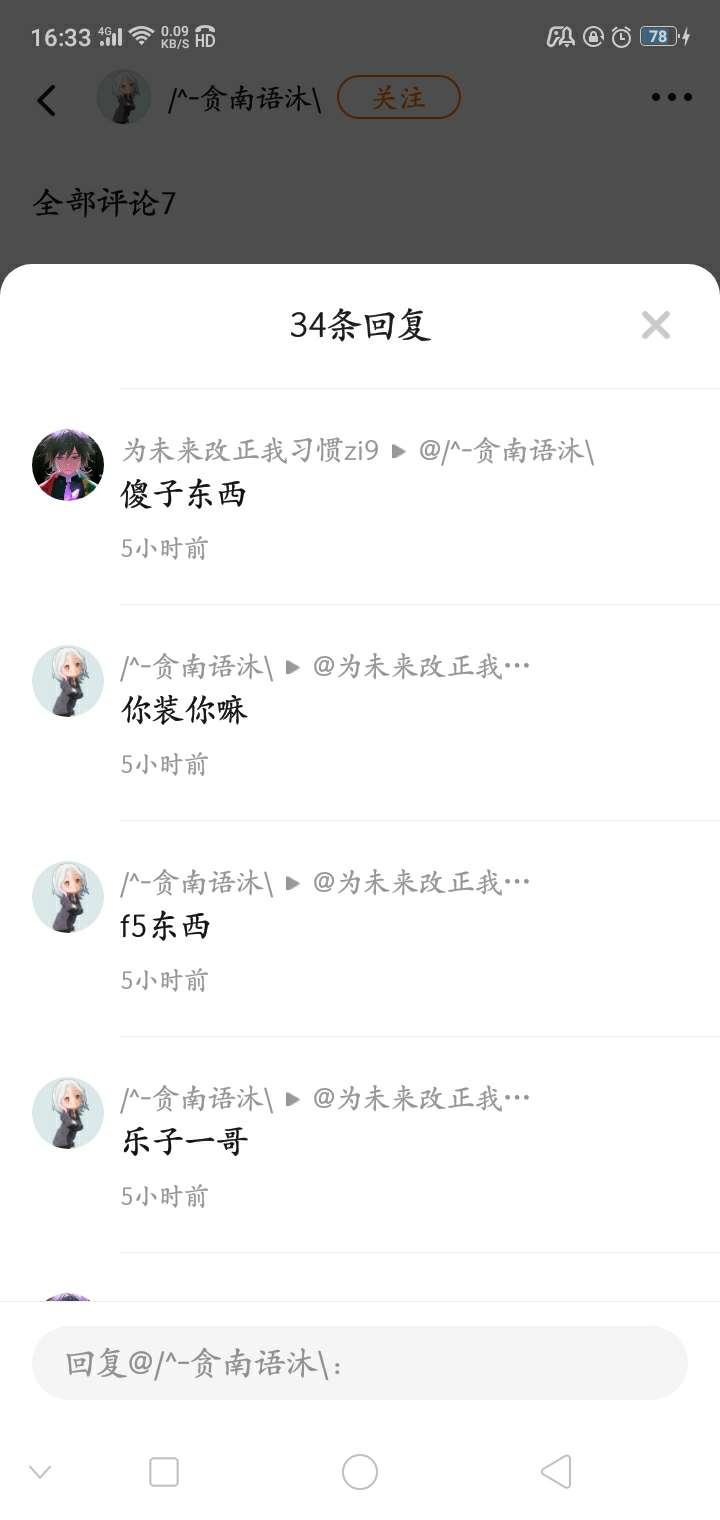
Task: Open avatar of commenter 为未来改正我习惯zi9
Action: click(x=68, y=465)
